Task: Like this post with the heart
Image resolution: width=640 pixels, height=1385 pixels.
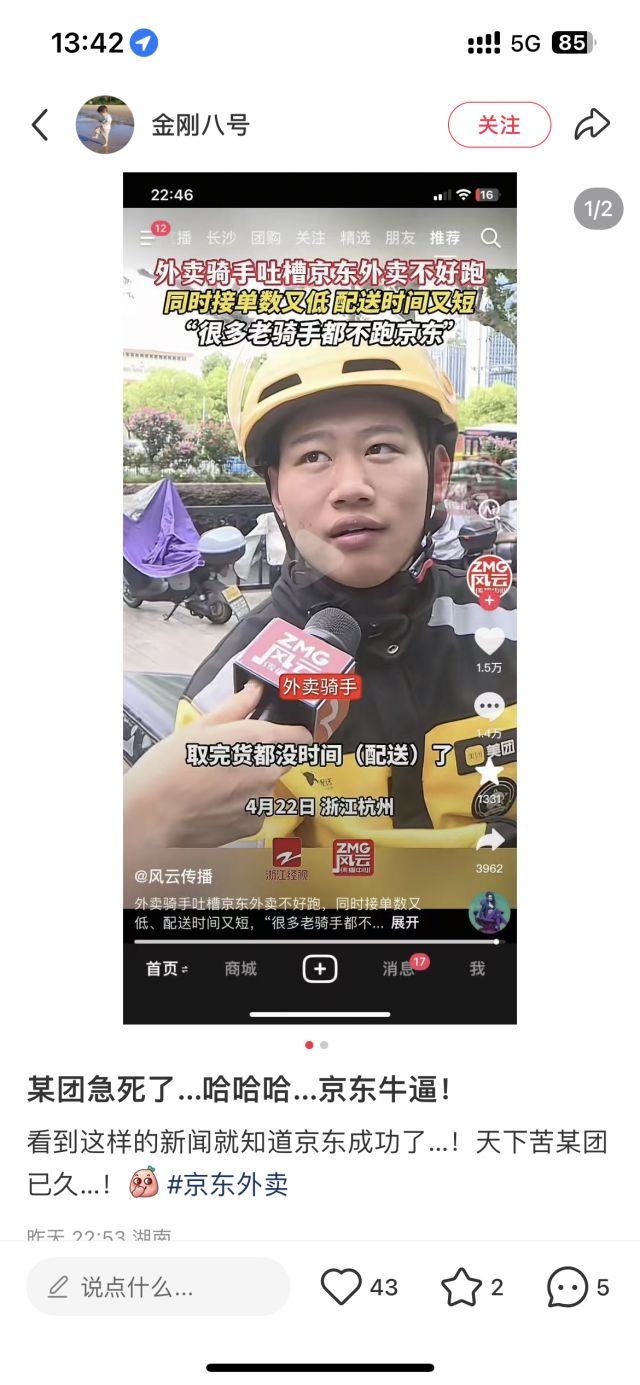Action: 341,1287
